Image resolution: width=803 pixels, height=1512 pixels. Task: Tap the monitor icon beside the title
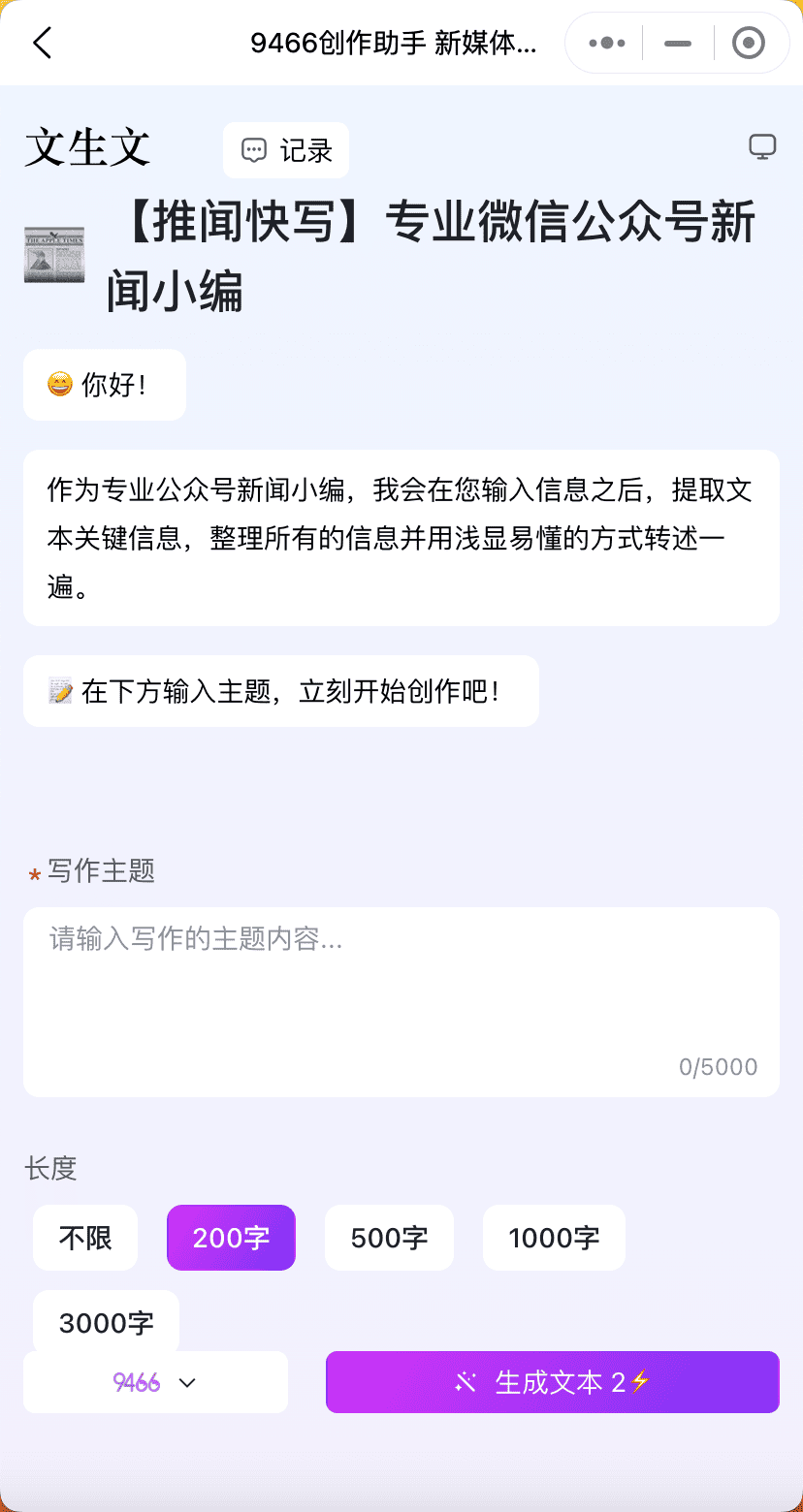(x=763, y=146)
